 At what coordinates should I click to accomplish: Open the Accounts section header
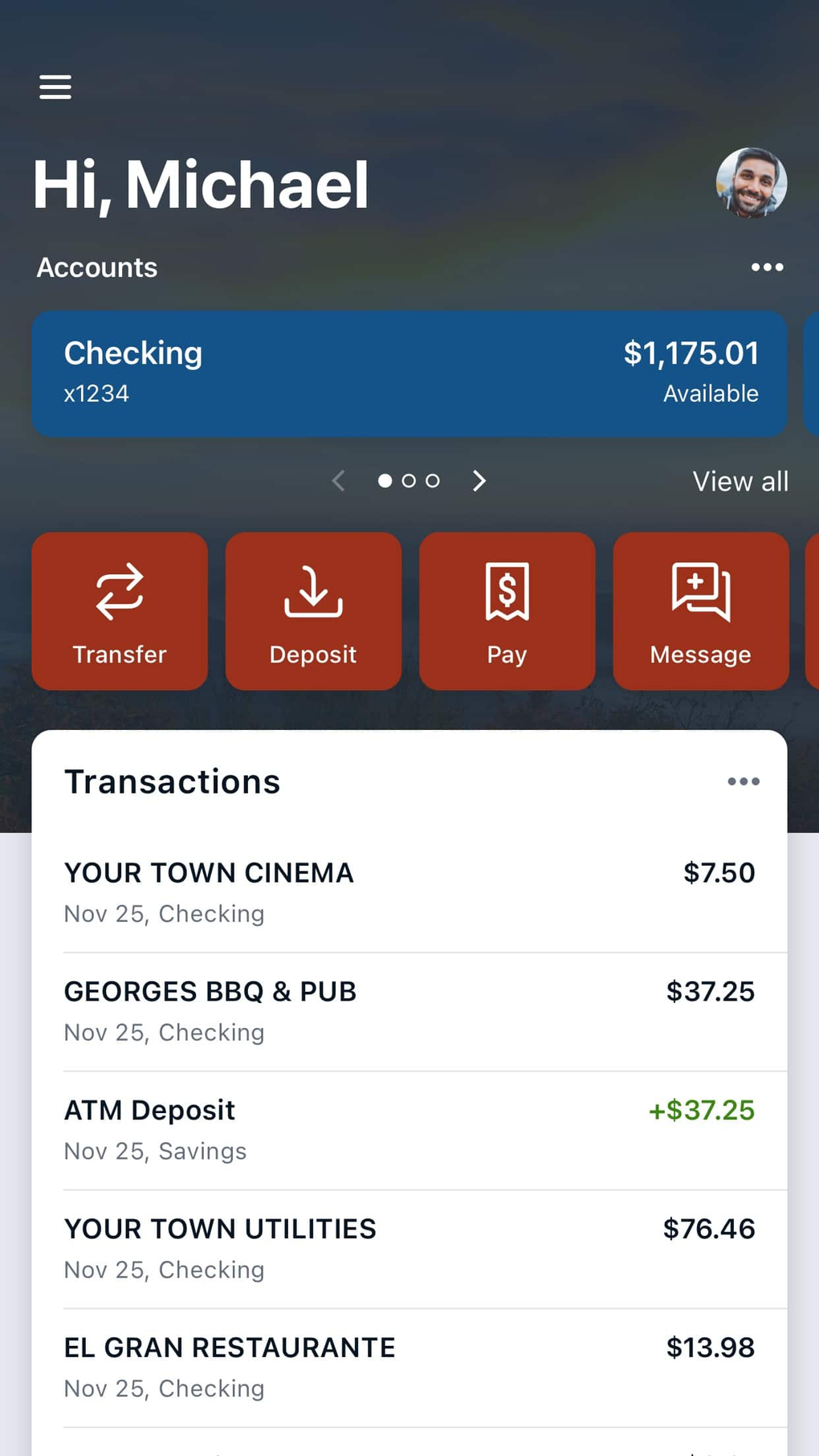point(96,267)
